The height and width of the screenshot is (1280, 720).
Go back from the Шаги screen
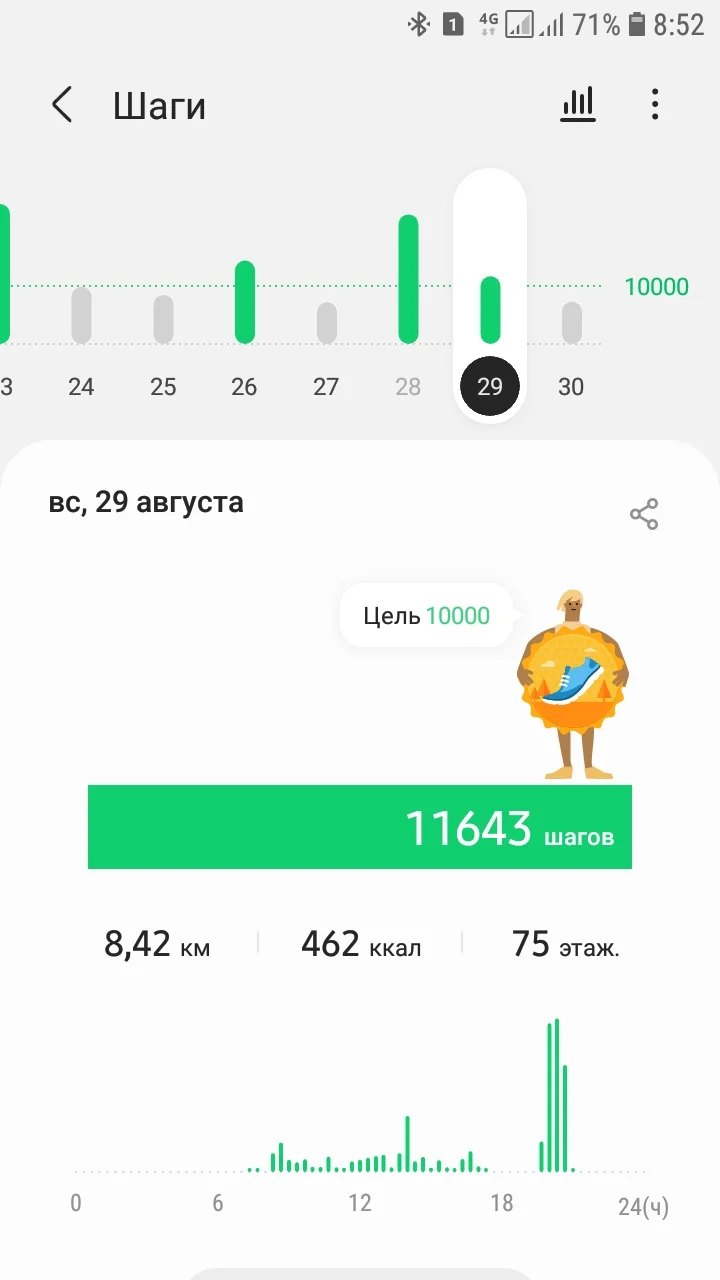click(x=62, y=104)
